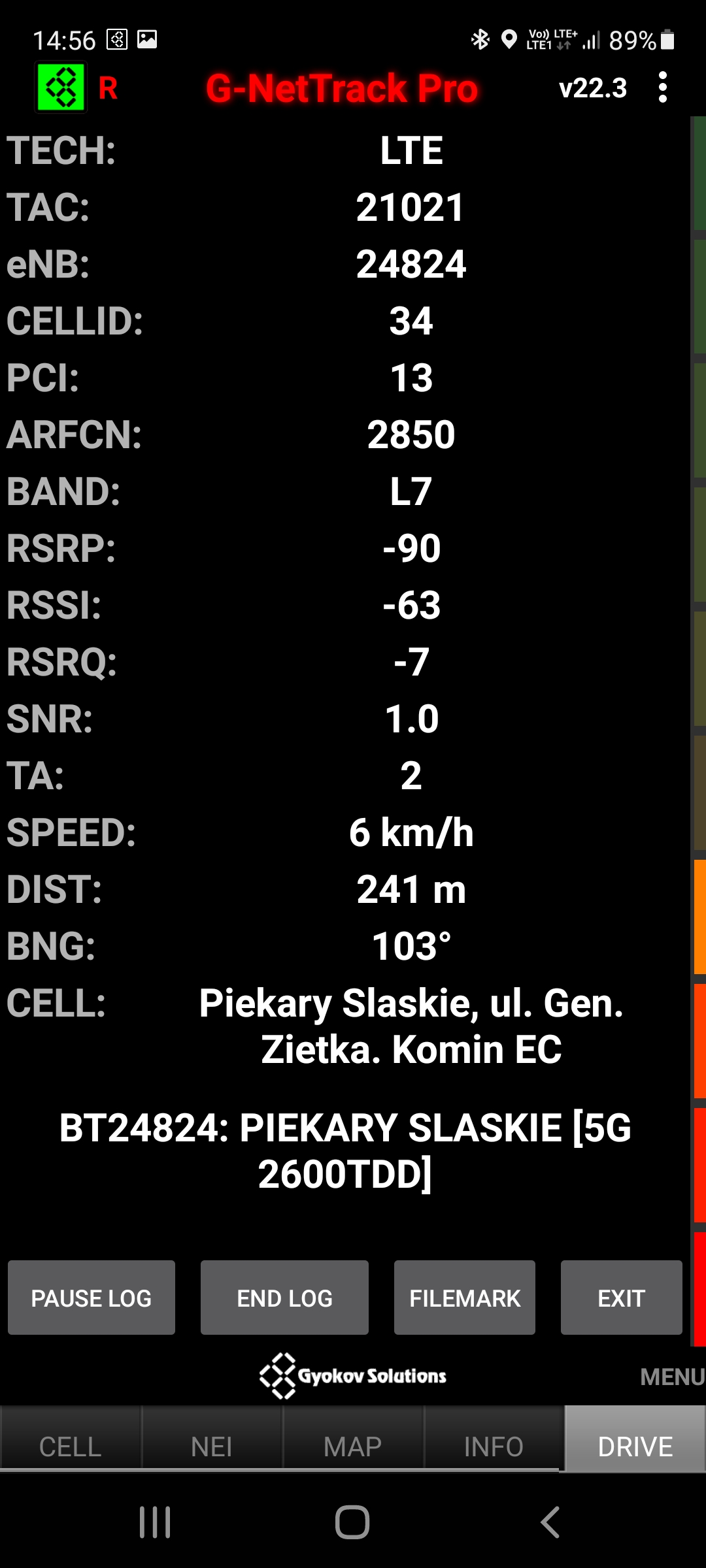
Task: Open the three-dot overflow menu
Action: coord(663,88)
